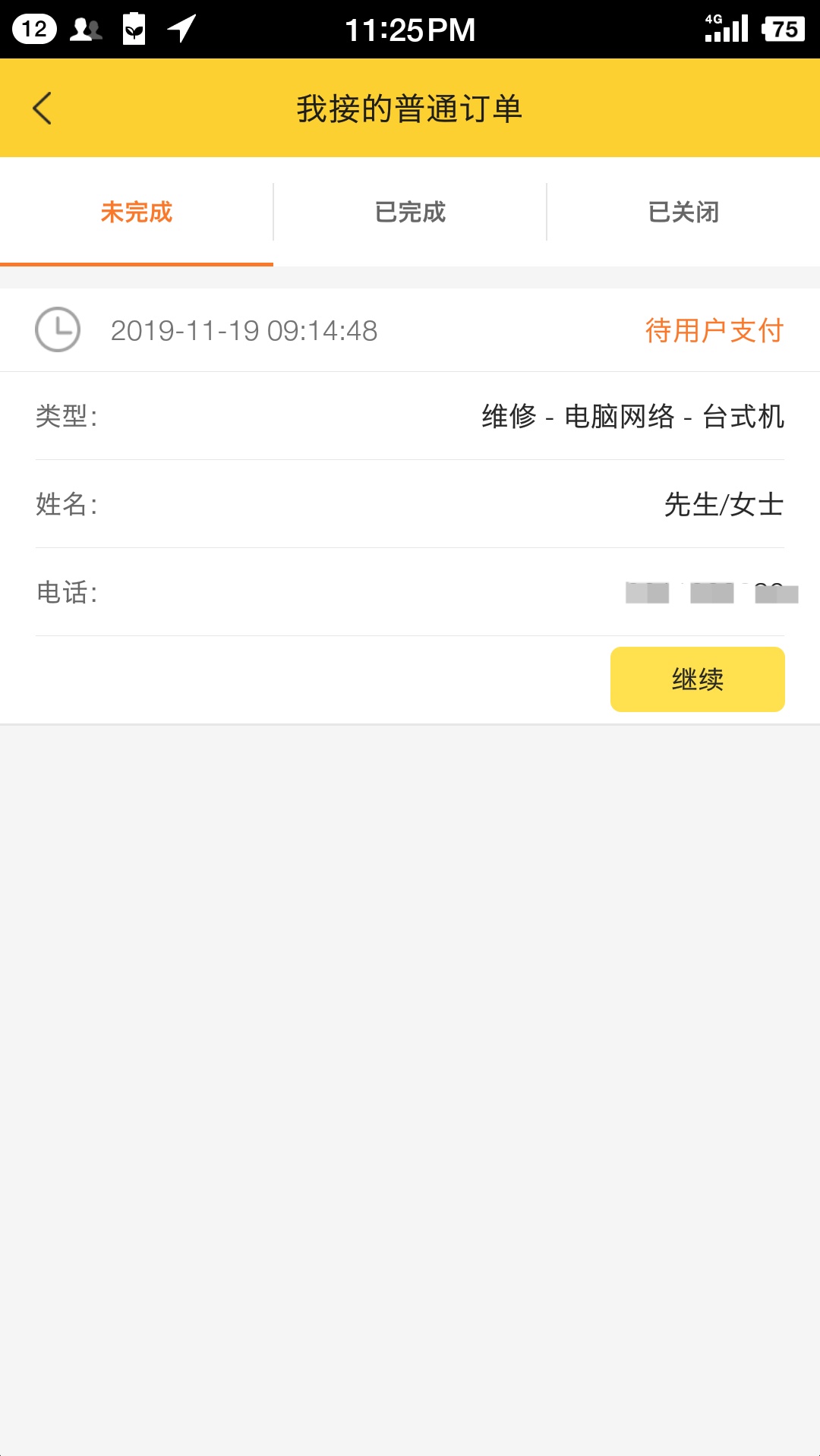
Task: Open the 已关闭 tab
Action: [x=683, y=212]
